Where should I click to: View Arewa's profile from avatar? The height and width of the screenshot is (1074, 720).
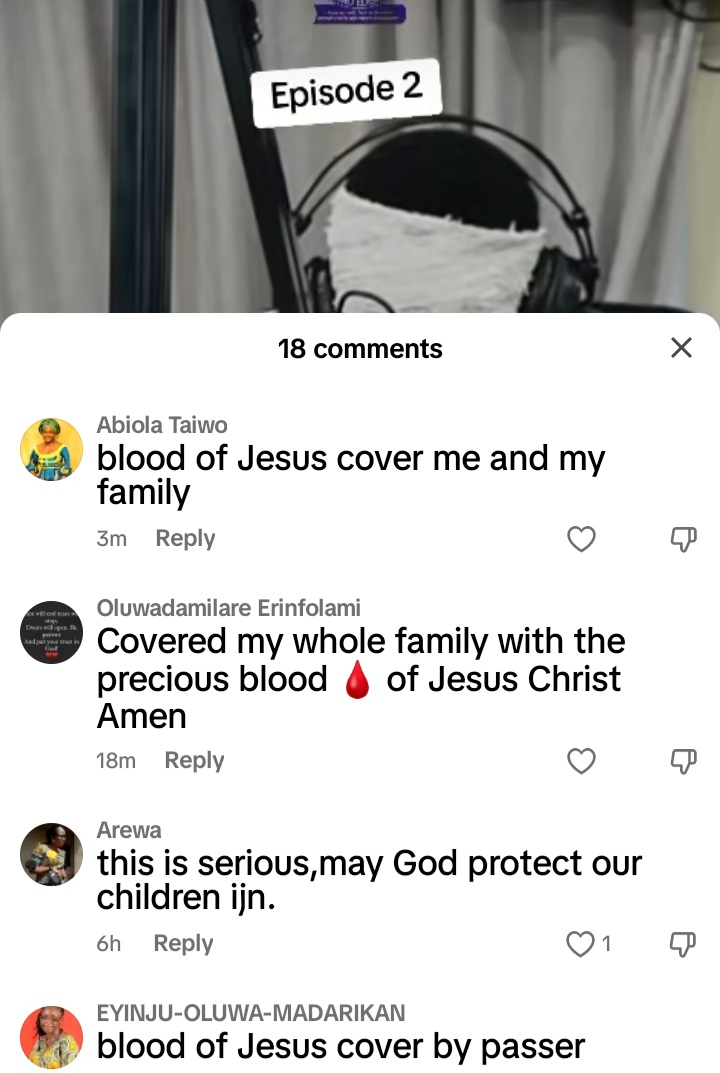click(52, 854)
